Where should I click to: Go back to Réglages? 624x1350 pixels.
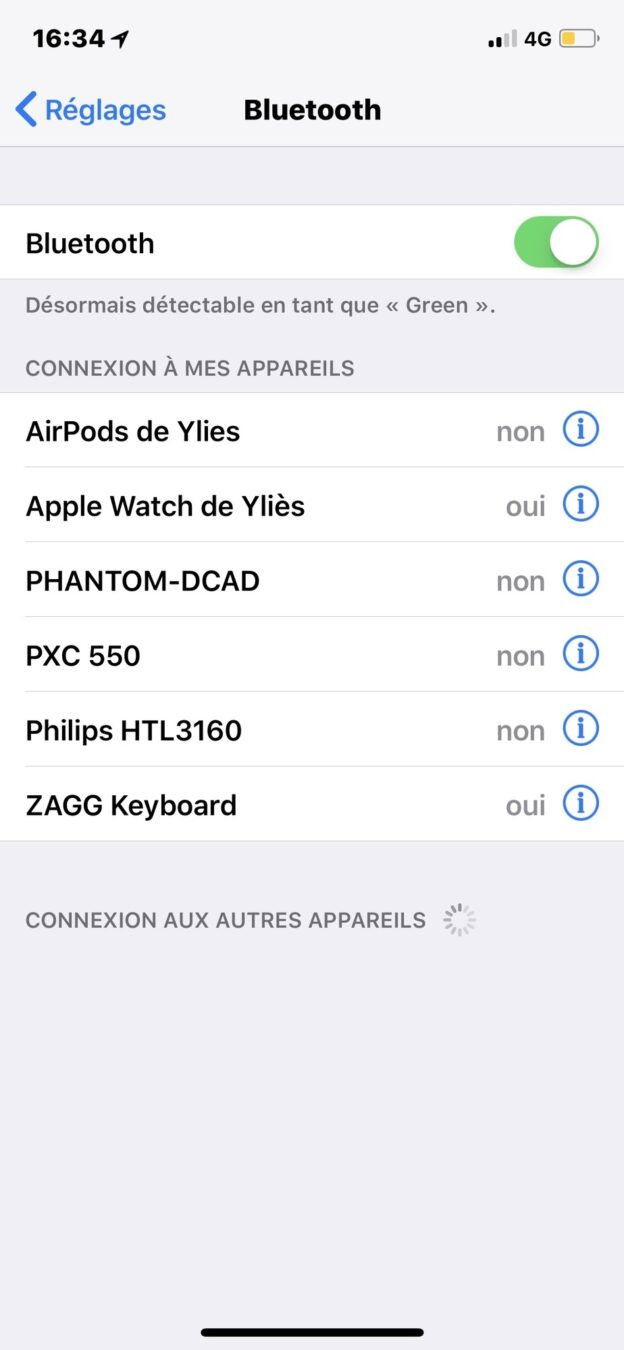[x=90, y=109]
